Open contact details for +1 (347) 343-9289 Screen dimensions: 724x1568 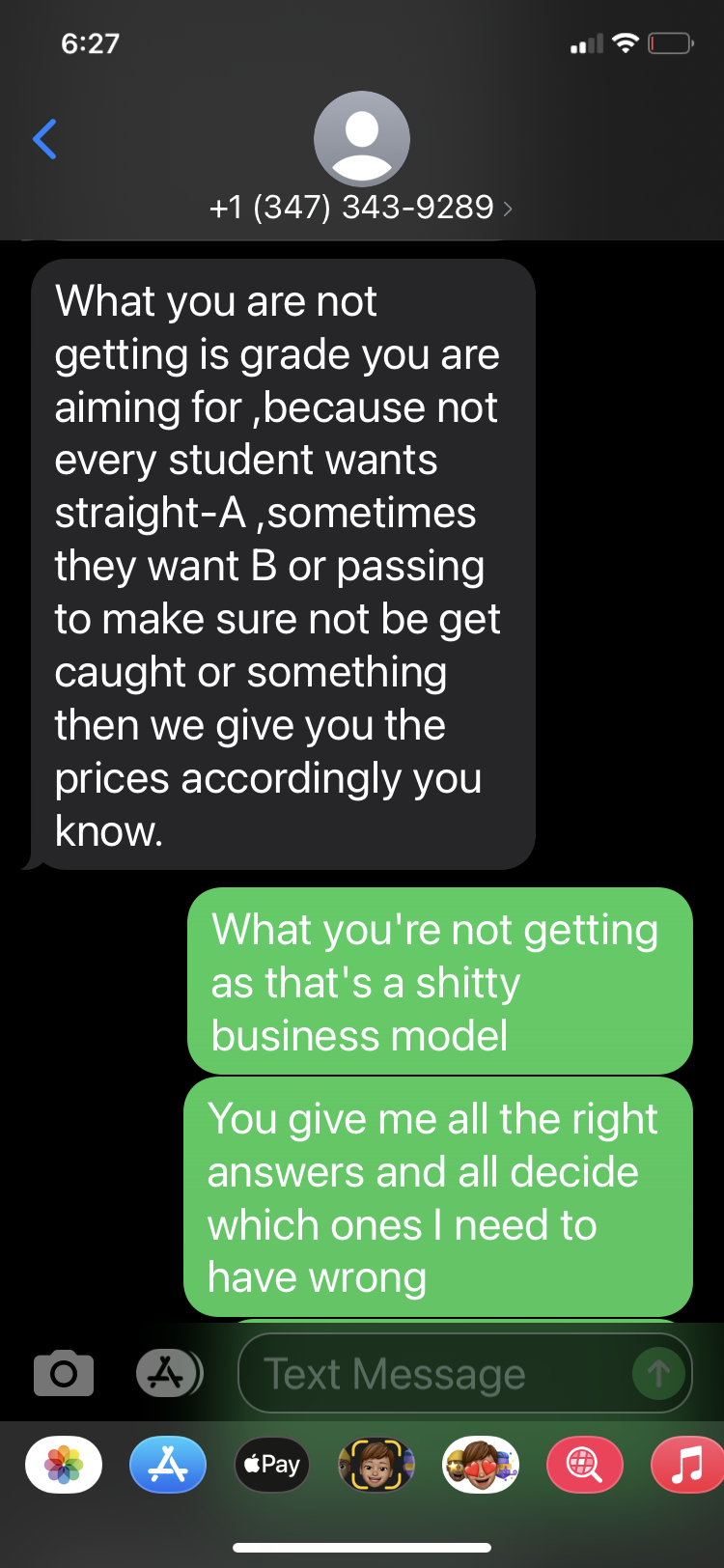coord(361,207)
